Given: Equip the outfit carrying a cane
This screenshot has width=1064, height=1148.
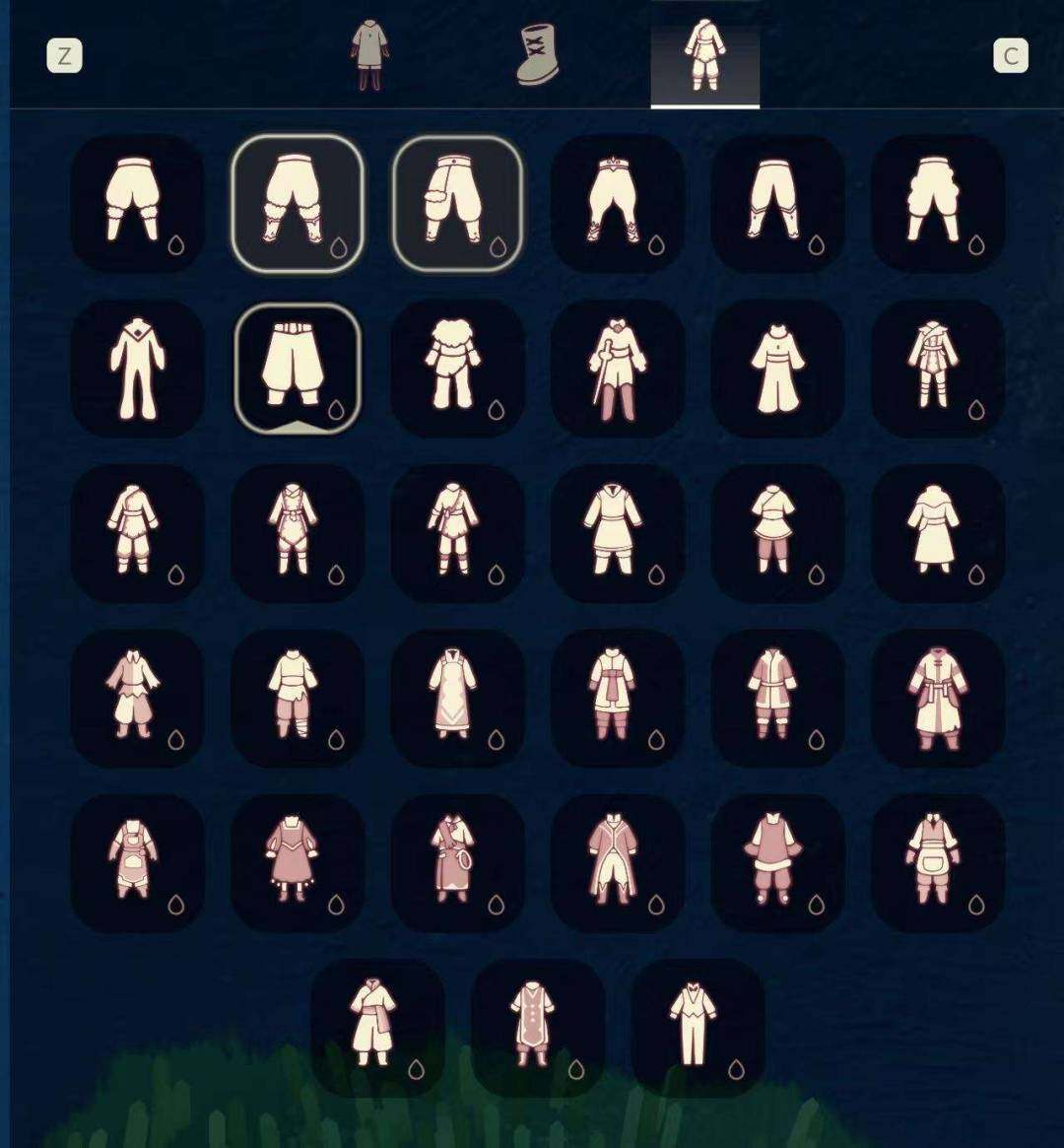Looking at the screenshot, I should (618, 369).
